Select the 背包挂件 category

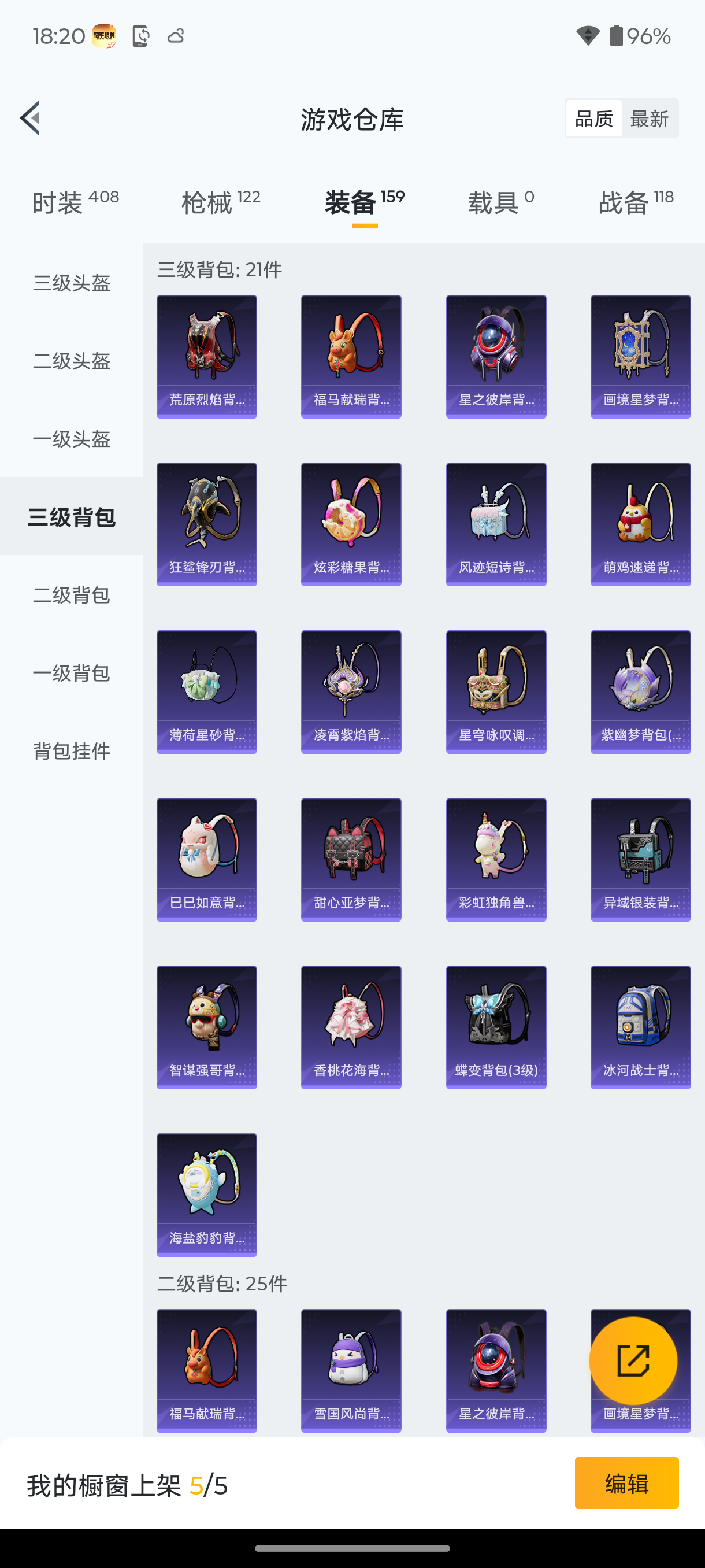[71, 751]
